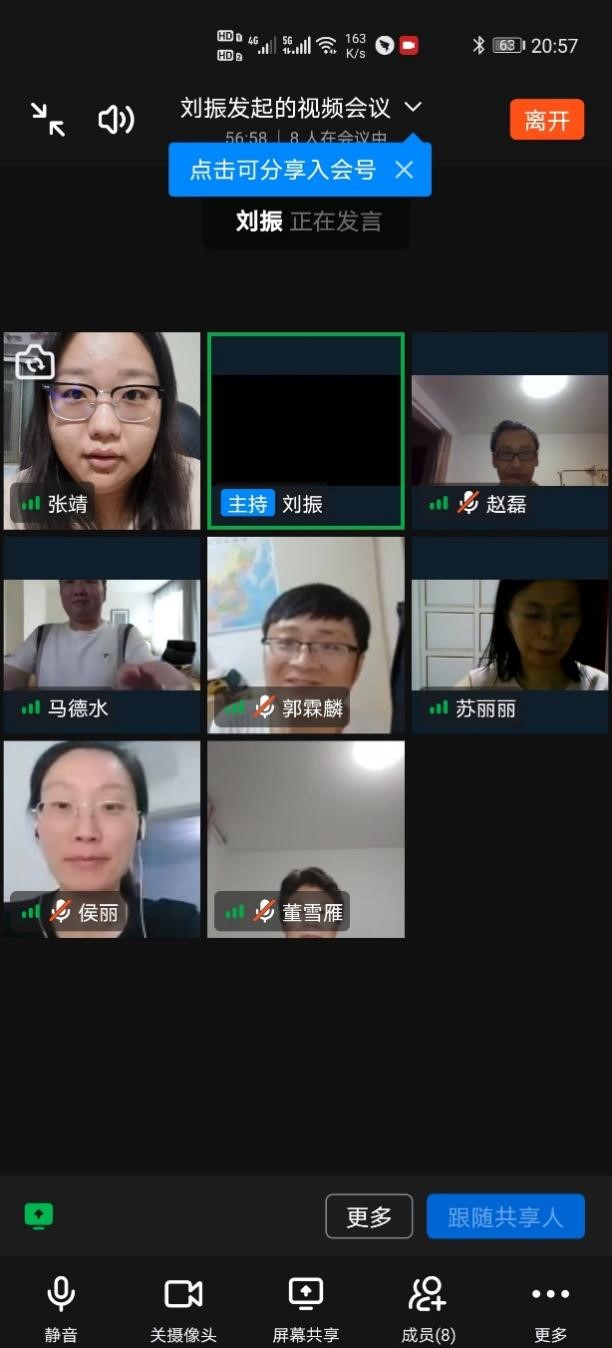
Task: Tap 跟随共享人 to follow the sharer
Action: point(505,1216)
